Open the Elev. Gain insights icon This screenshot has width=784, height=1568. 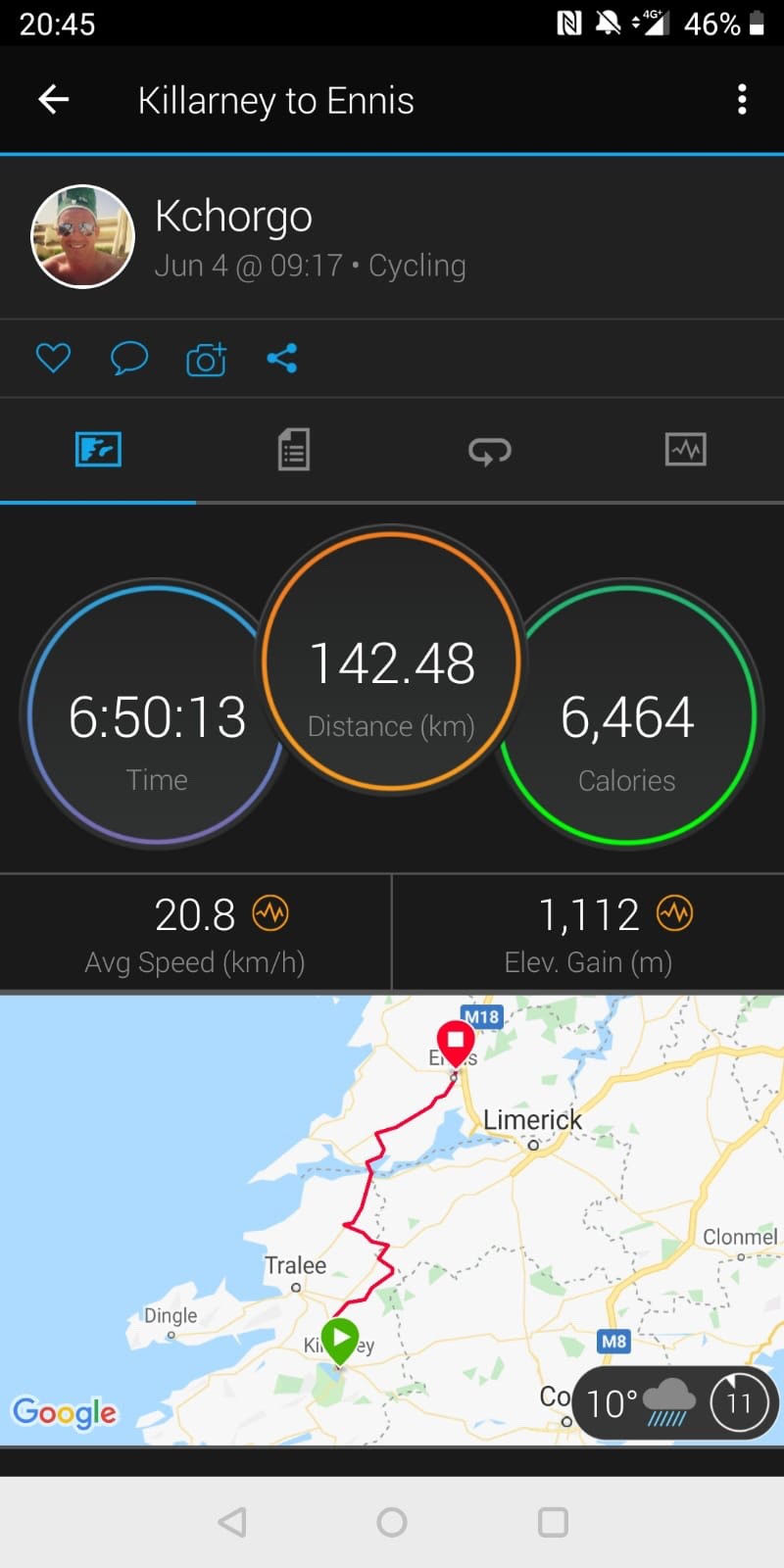[674, 913]
